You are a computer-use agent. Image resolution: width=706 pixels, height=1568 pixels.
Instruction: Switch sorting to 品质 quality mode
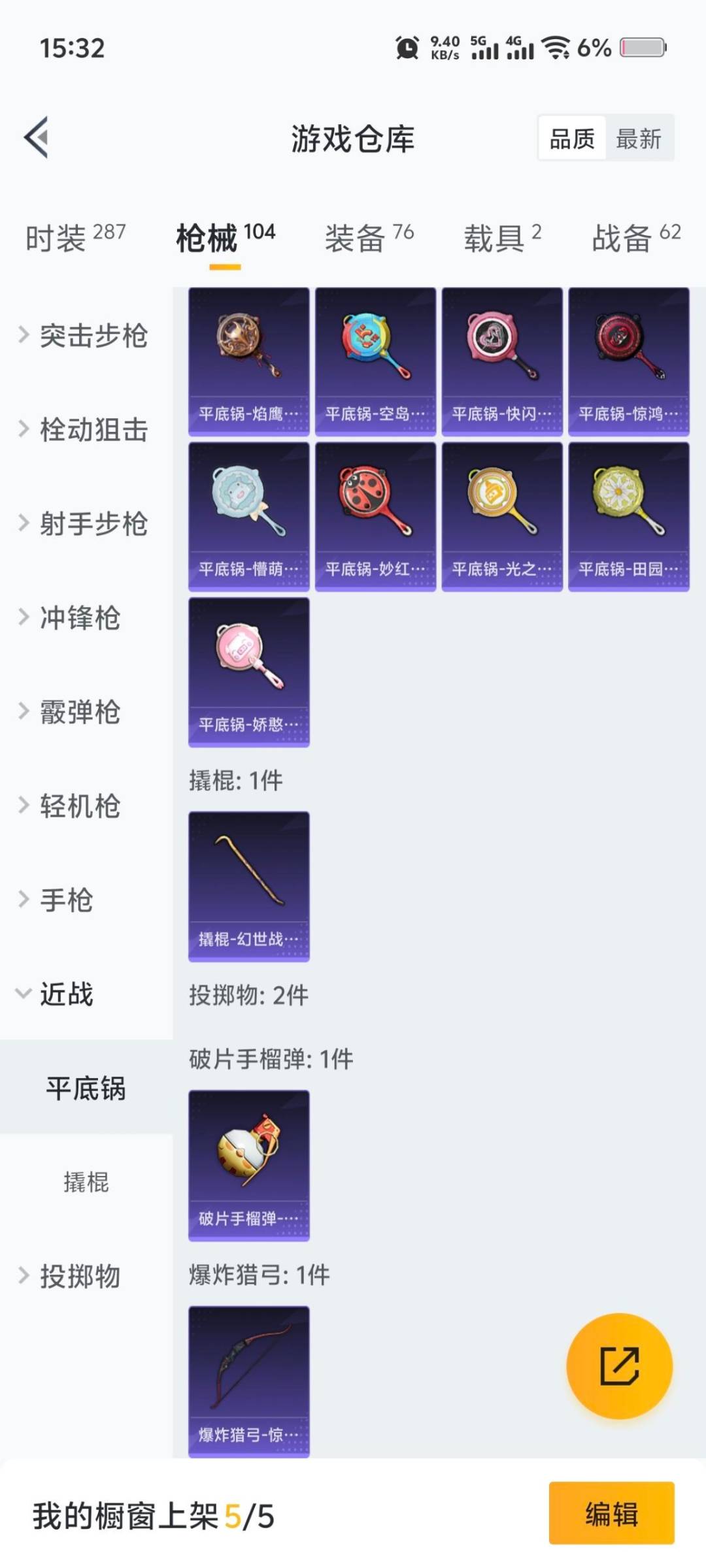coord(571,139)
